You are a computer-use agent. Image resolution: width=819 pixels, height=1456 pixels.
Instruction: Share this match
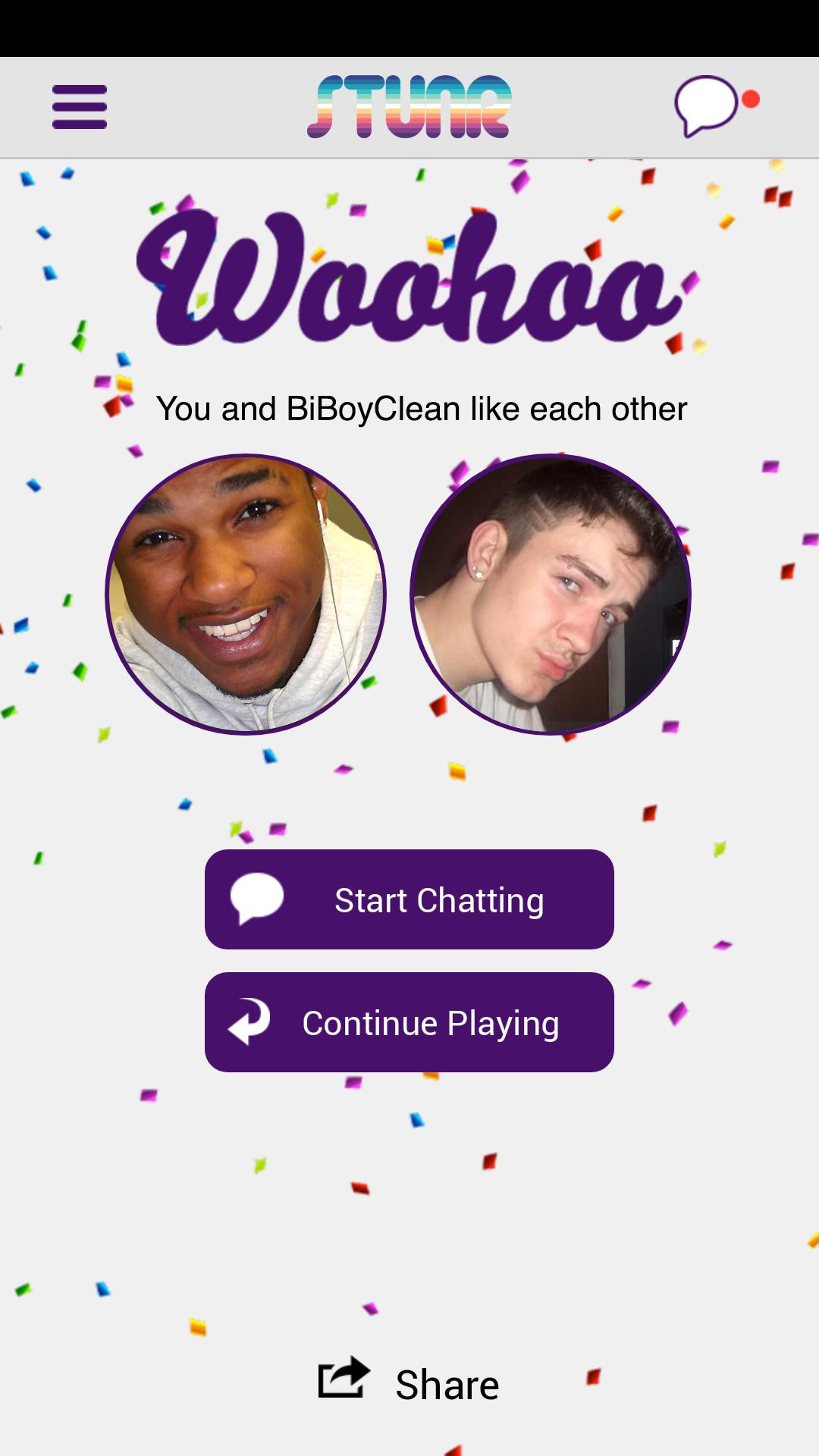pyautogui.click(x=409, y=1383)
